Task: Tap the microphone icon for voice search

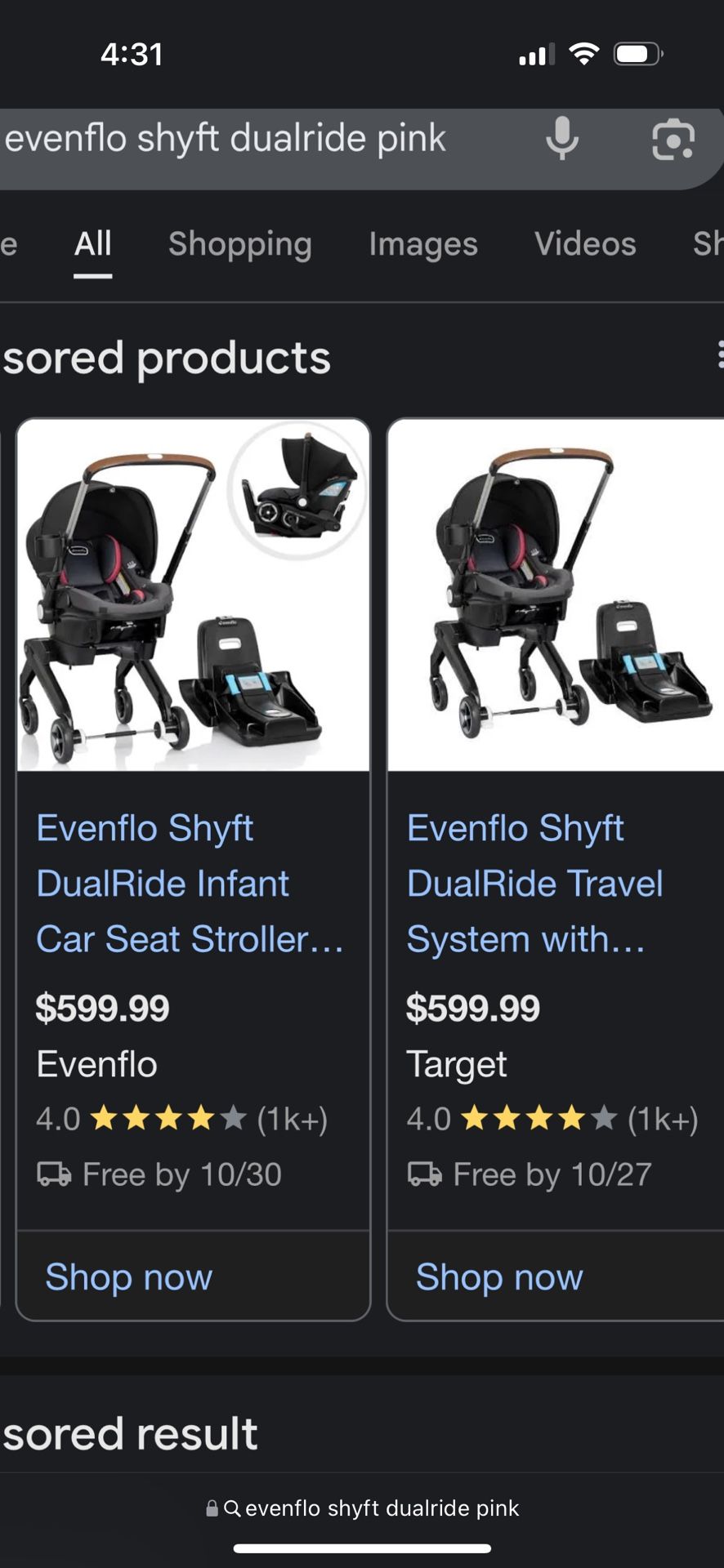Action: click(561, 139)
